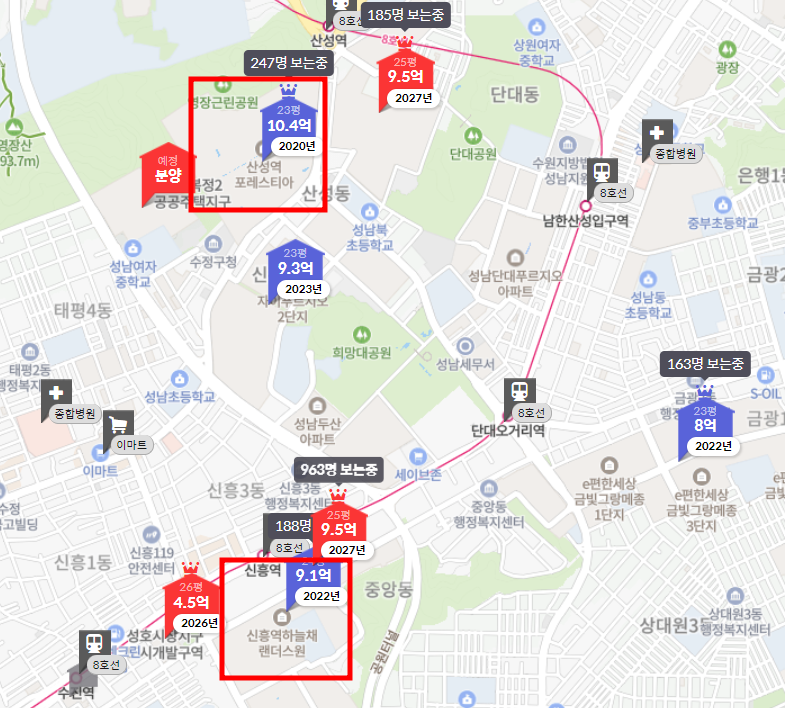
Task: View the 4.5억 2026년 listing marker
Action: tap(191, 603)
